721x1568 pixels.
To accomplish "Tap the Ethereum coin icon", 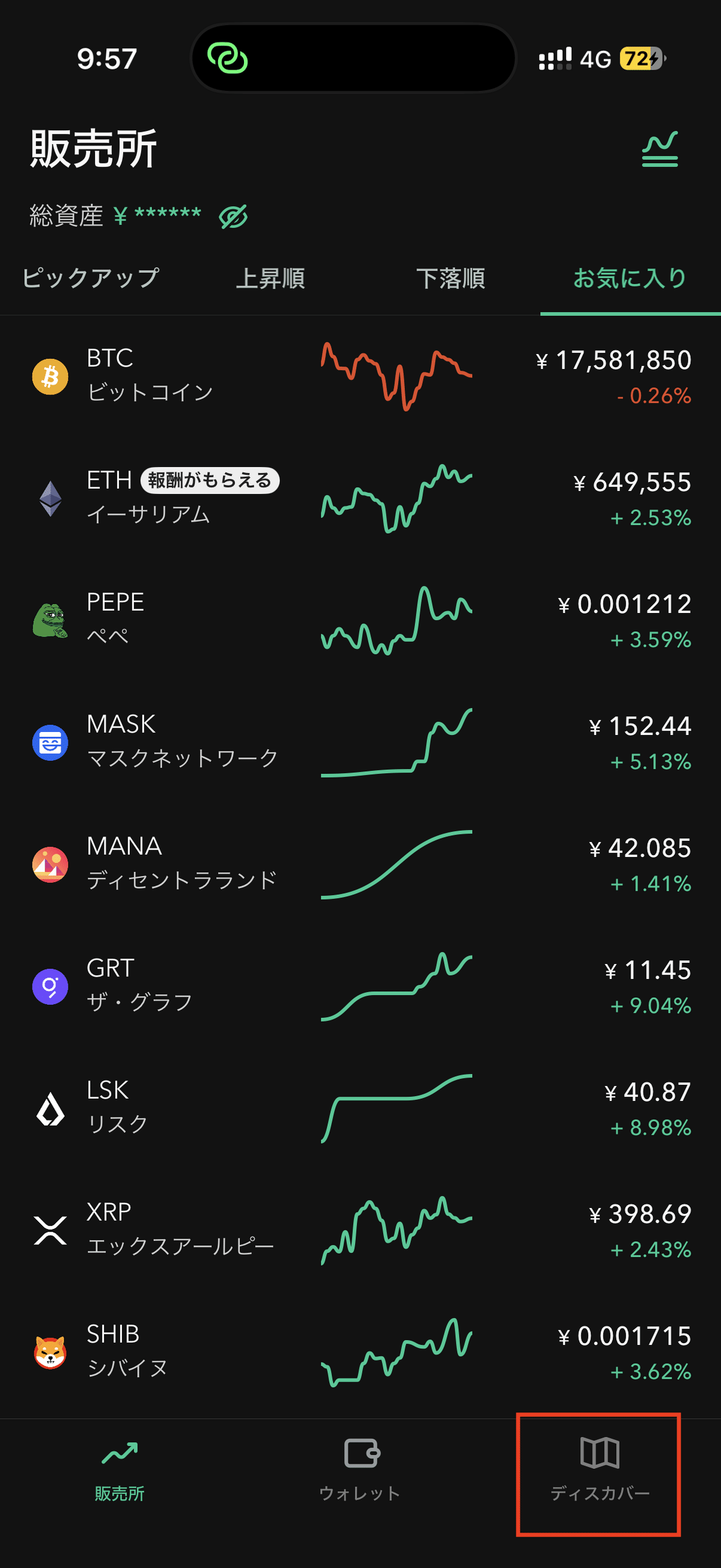I will (x=50, y=499).
